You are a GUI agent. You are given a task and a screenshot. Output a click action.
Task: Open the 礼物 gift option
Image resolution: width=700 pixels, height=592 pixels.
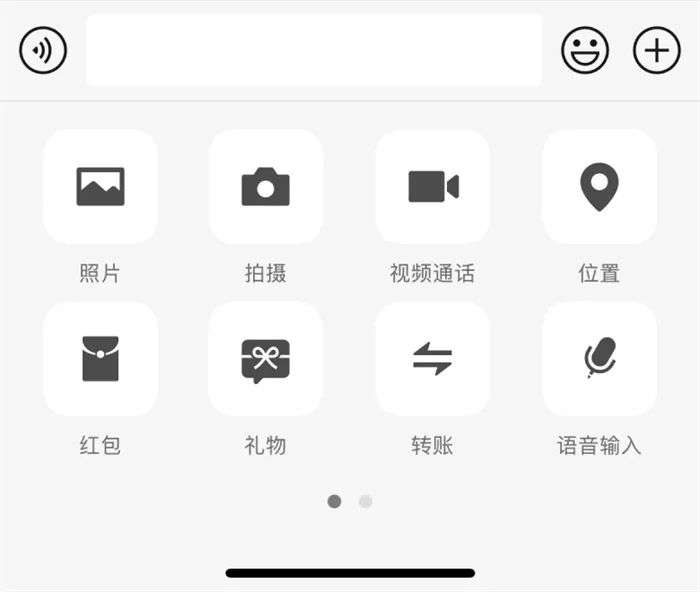tap(265, 359)
